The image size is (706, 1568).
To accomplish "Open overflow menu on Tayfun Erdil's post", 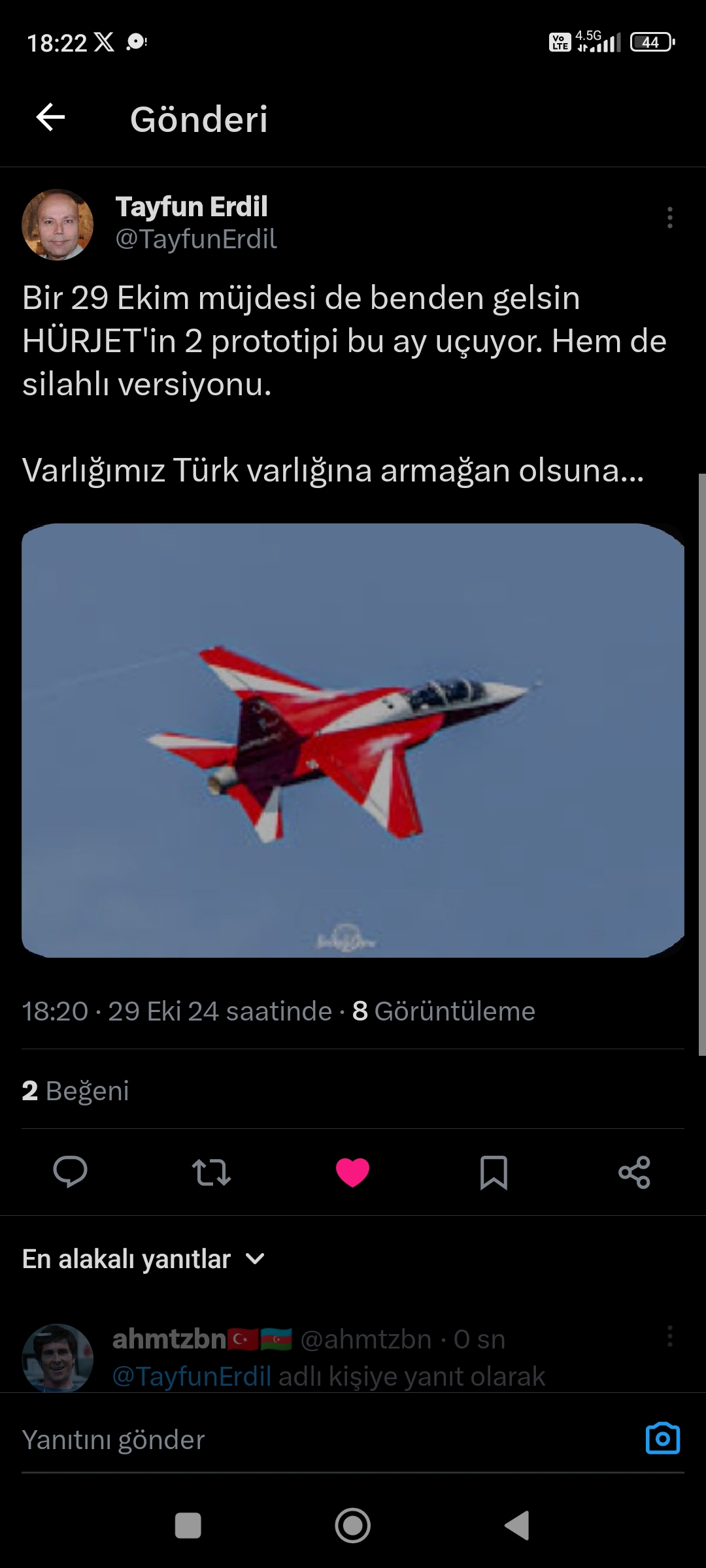I will [x=669, y=218].
